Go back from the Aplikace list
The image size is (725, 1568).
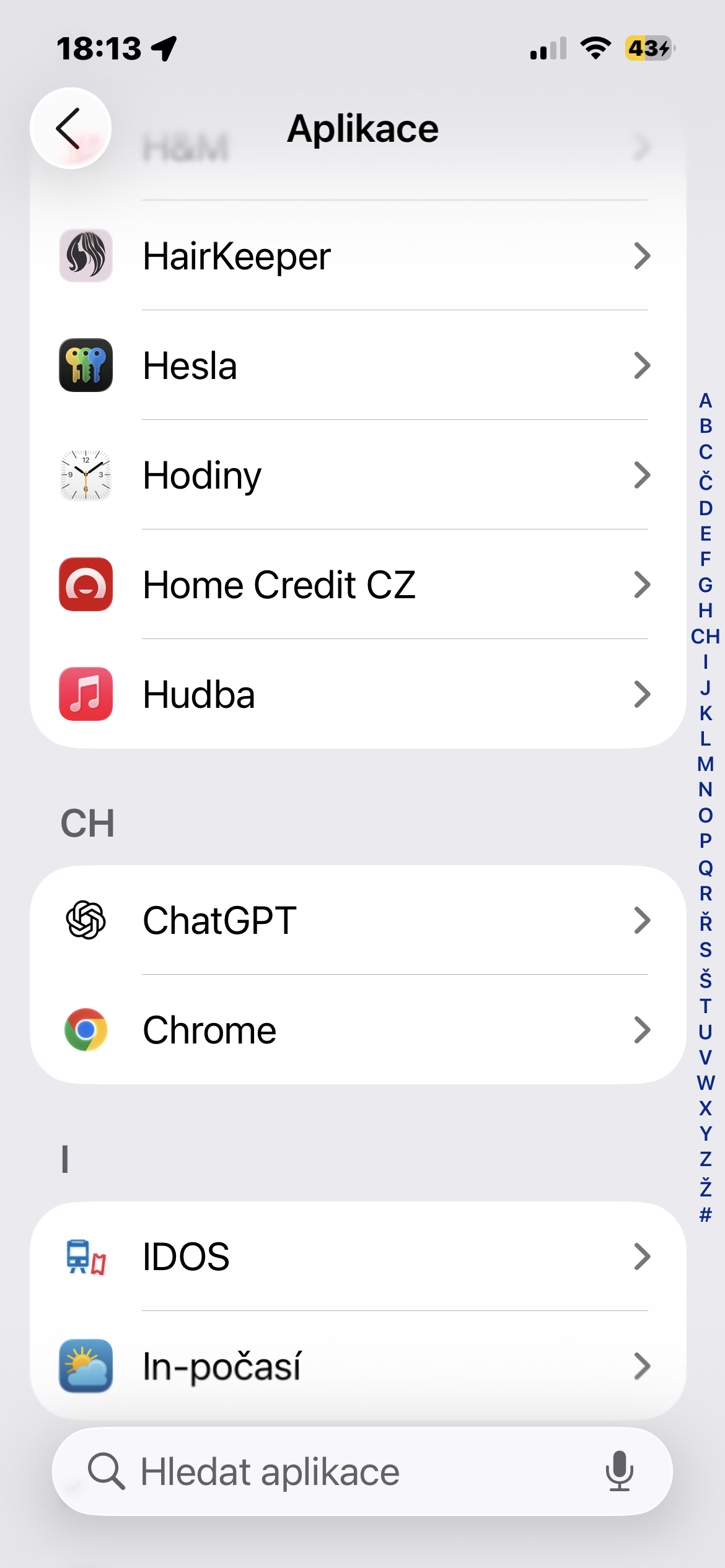click(x=70, y=128)
